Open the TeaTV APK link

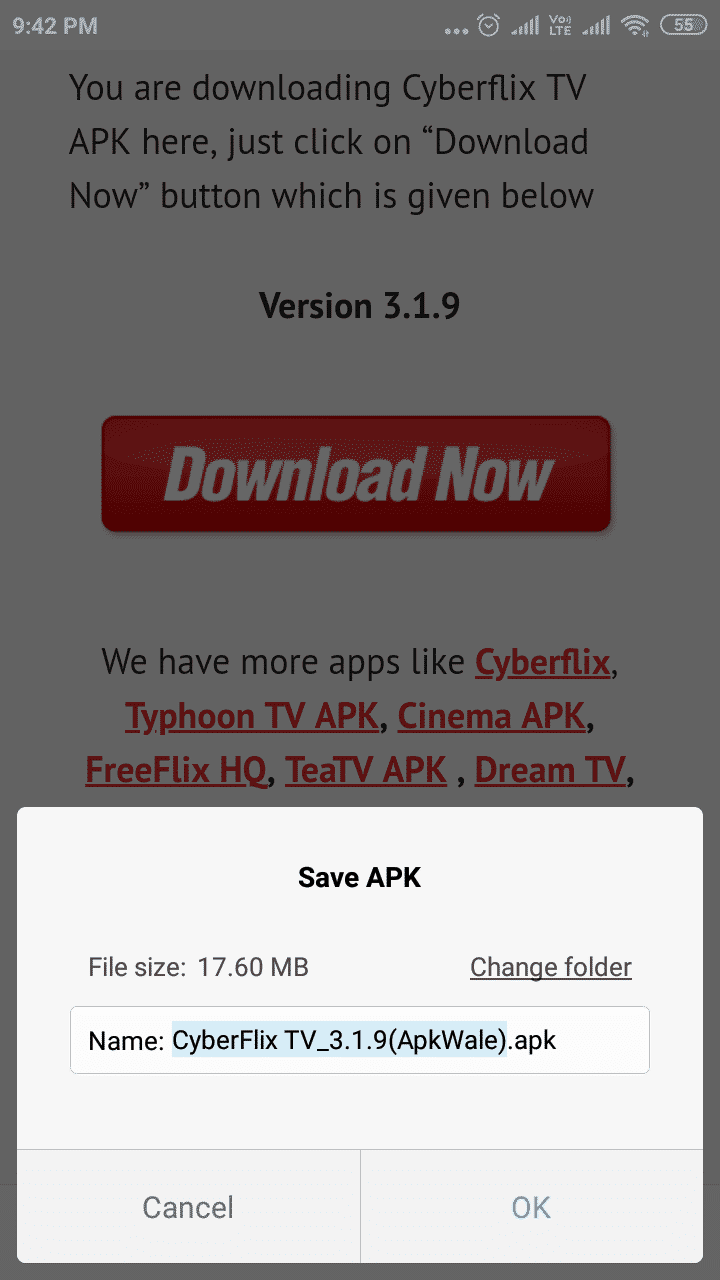366,770
